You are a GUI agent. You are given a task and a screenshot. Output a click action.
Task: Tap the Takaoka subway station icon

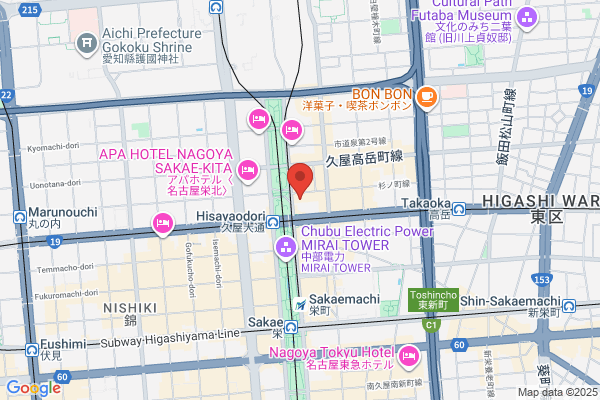(459, 209)
